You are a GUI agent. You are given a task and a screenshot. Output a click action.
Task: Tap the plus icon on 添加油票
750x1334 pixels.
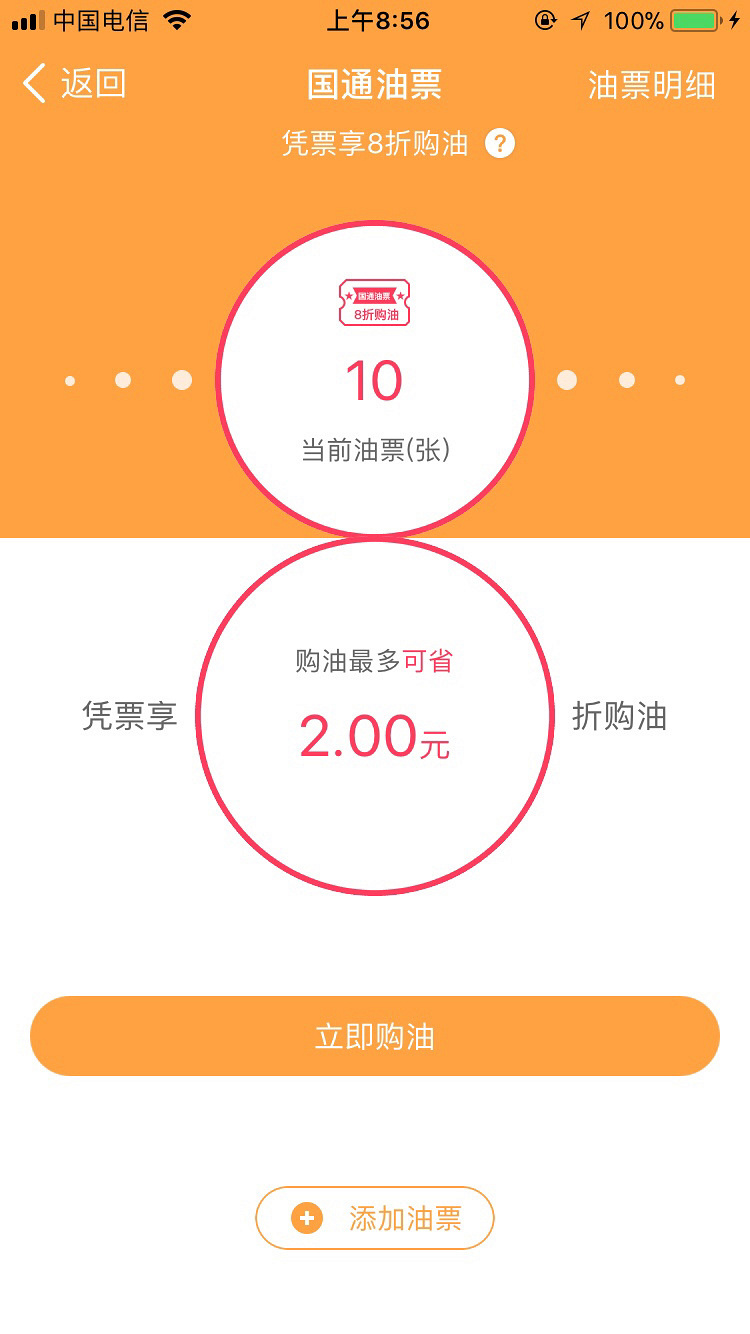coord(305,1218)
